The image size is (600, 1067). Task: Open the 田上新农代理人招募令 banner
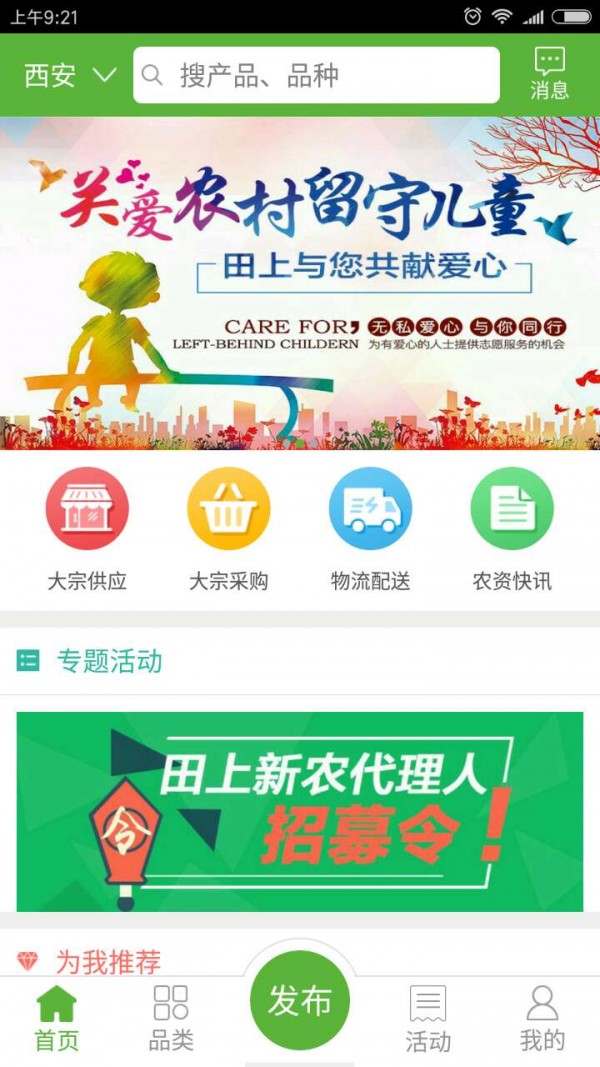300,811
